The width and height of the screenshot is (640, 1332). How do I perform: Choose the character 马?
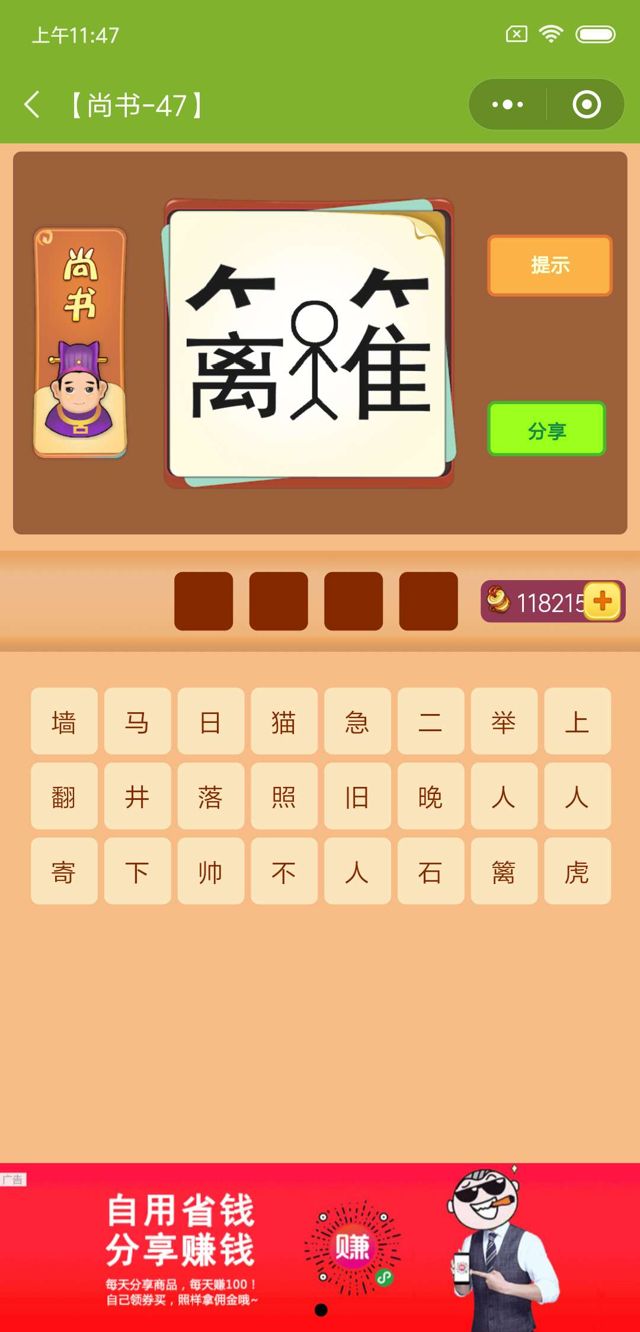click(x=137, y=721)
